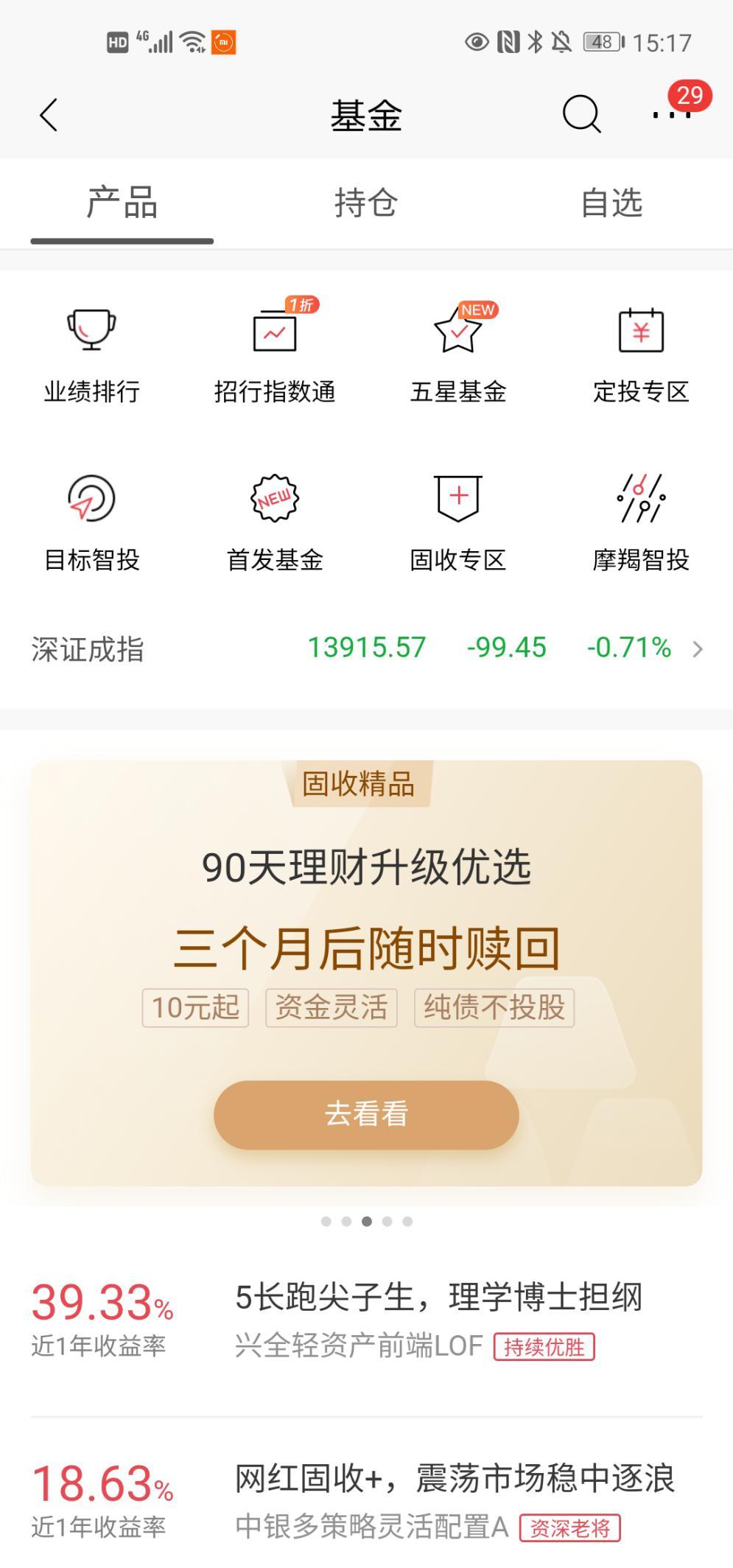This screenshot has height=1568, width=733.
Task: Go back from the 基金 page
Action: pyautogui.click(x=49, y=116)
